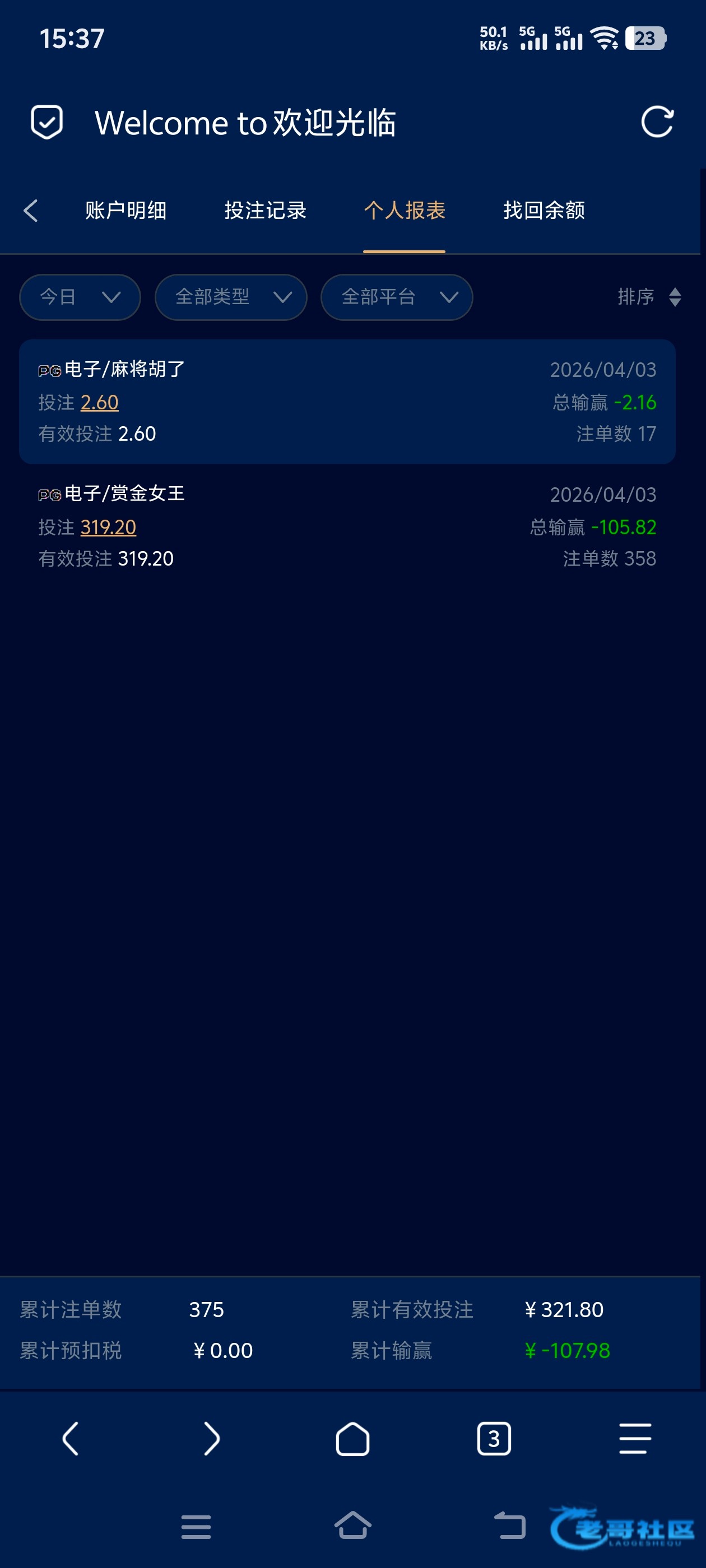Open the 319.20 bet amount link

pyautogui.click(x=108, y=527)
